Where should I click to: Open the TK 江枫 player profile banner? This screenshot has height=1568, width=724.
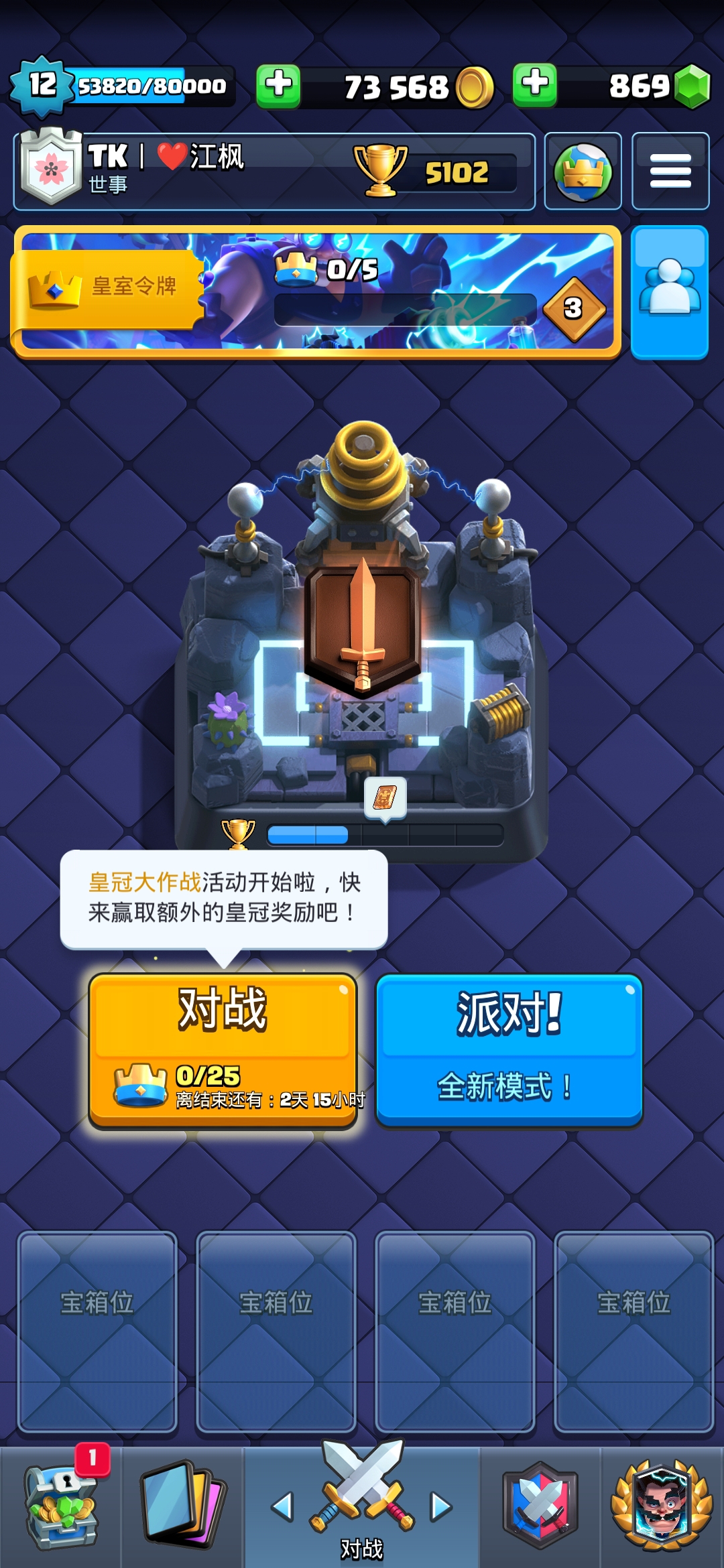(274, 171)
